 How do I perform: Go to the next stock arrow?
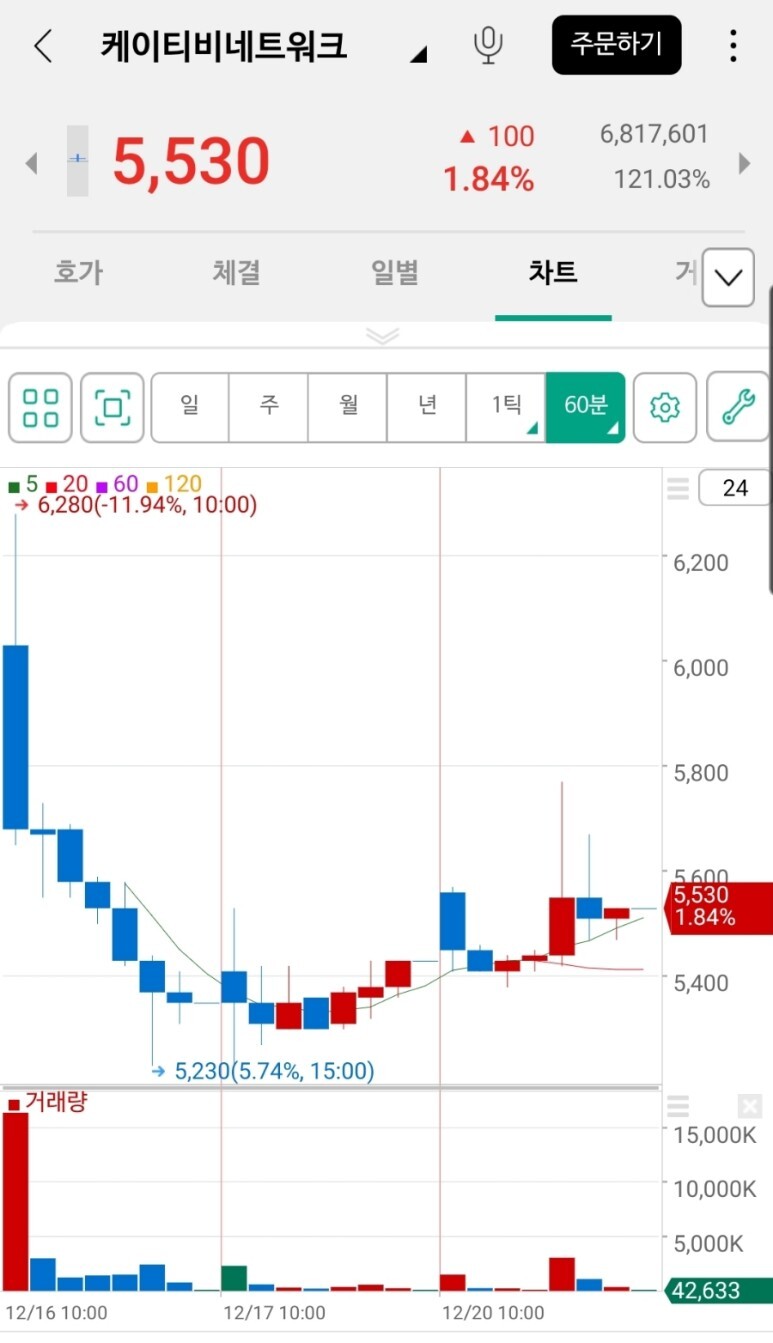tap(744, 162)
